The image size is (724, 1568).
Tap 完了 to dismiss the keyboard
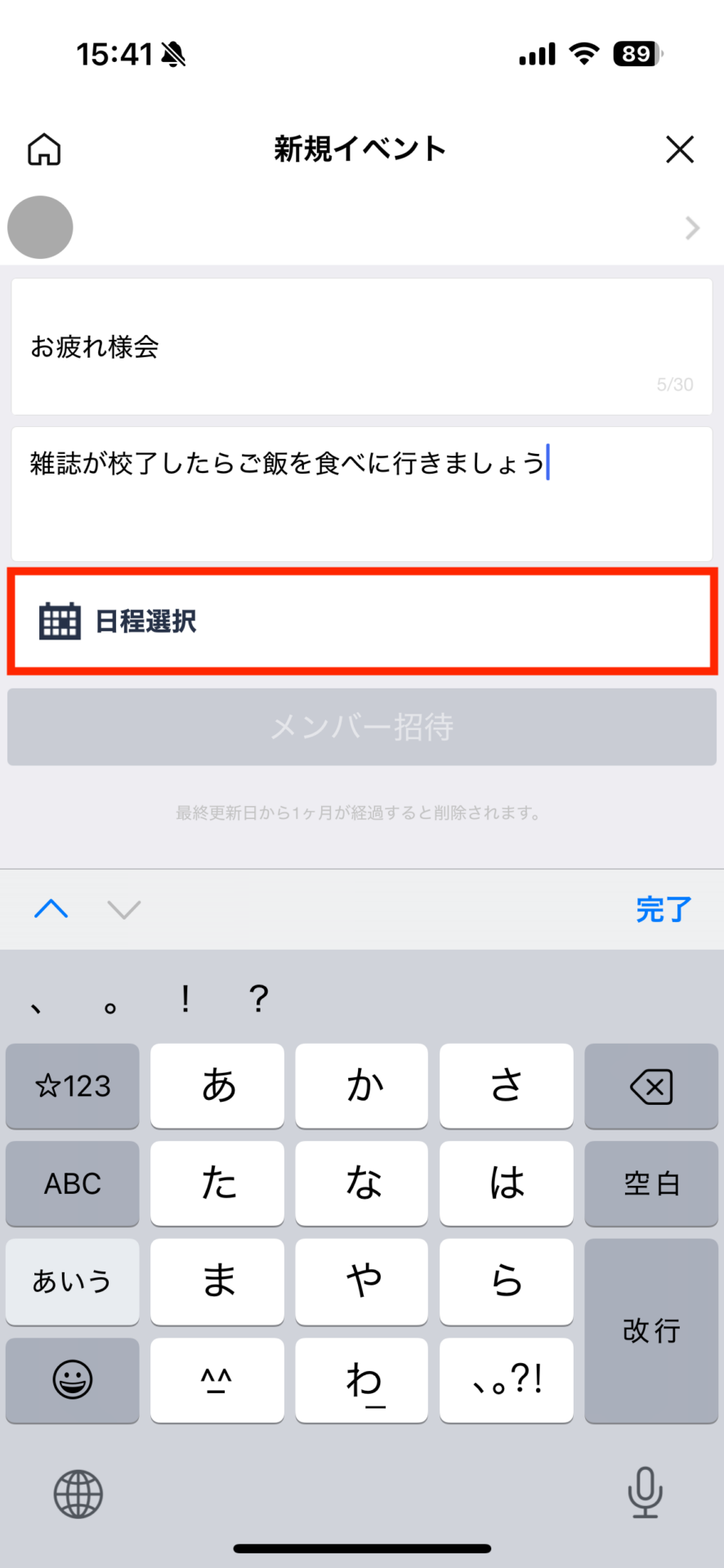point(664,909)
